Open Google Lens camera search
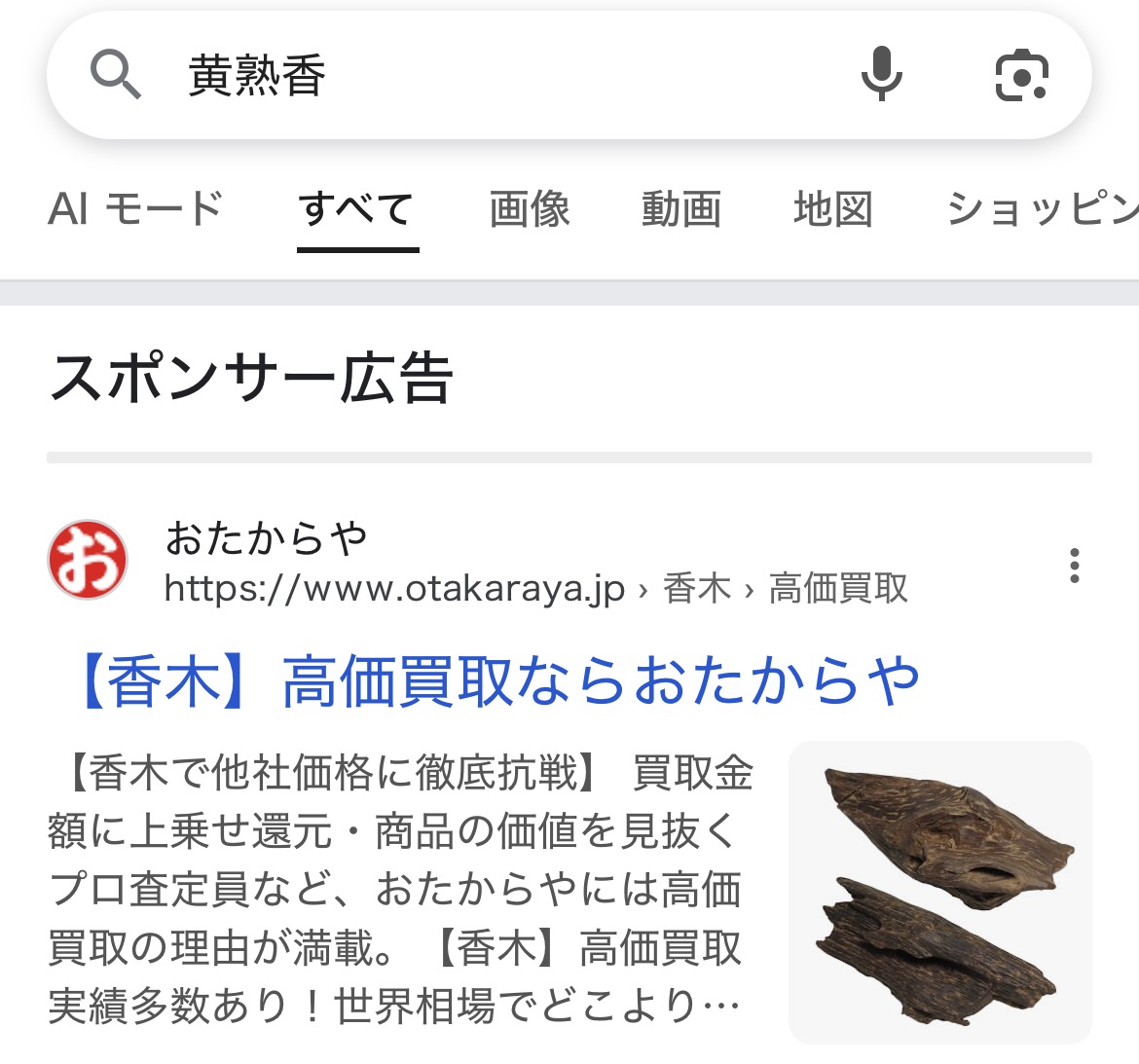1139x1064 pixels. [x=1021, y=75]
